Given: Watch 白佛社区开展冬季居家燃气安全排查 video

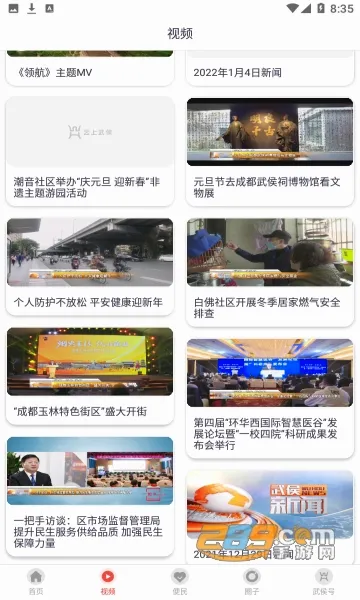Looking at the screenshot, I should (270, 272).
